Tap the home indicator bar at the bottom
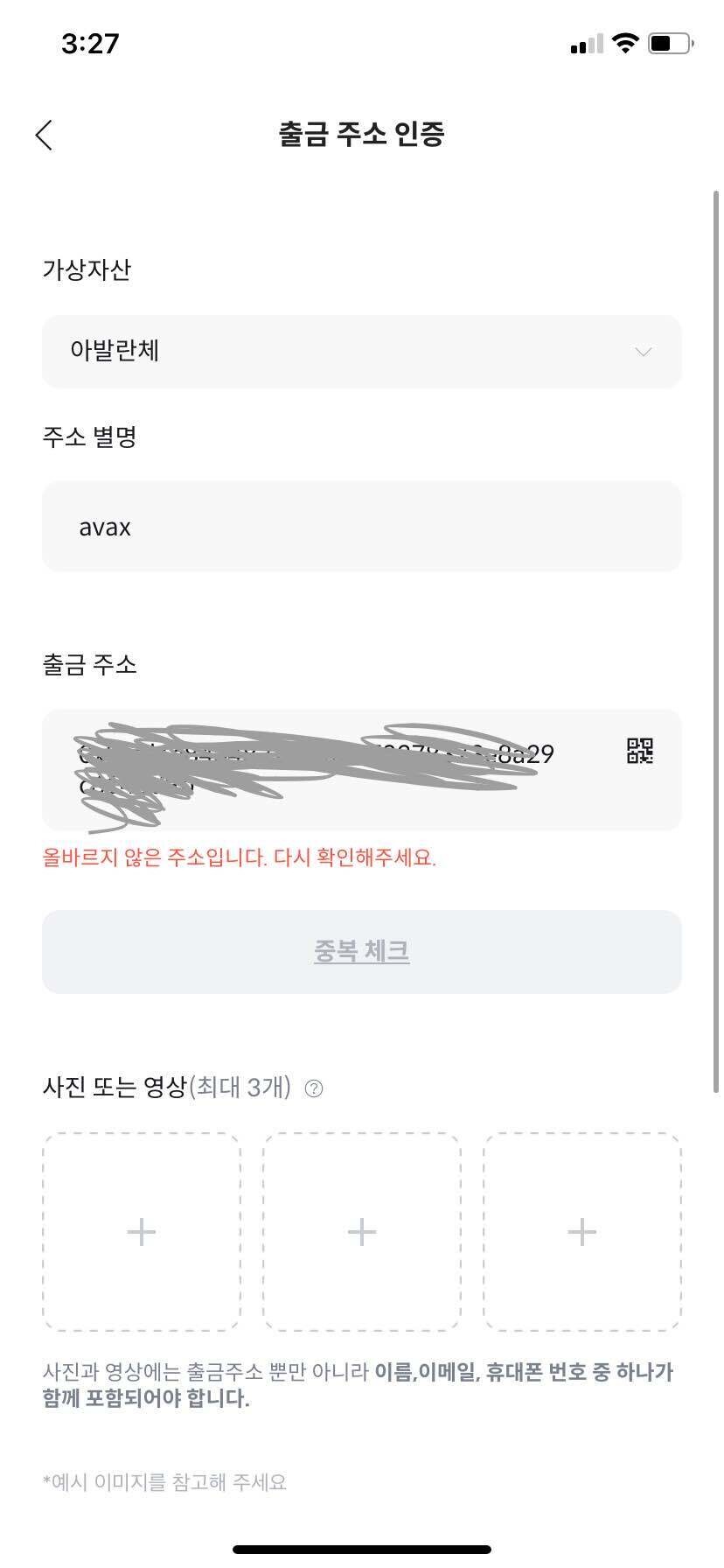 (x=361, y=1549)
